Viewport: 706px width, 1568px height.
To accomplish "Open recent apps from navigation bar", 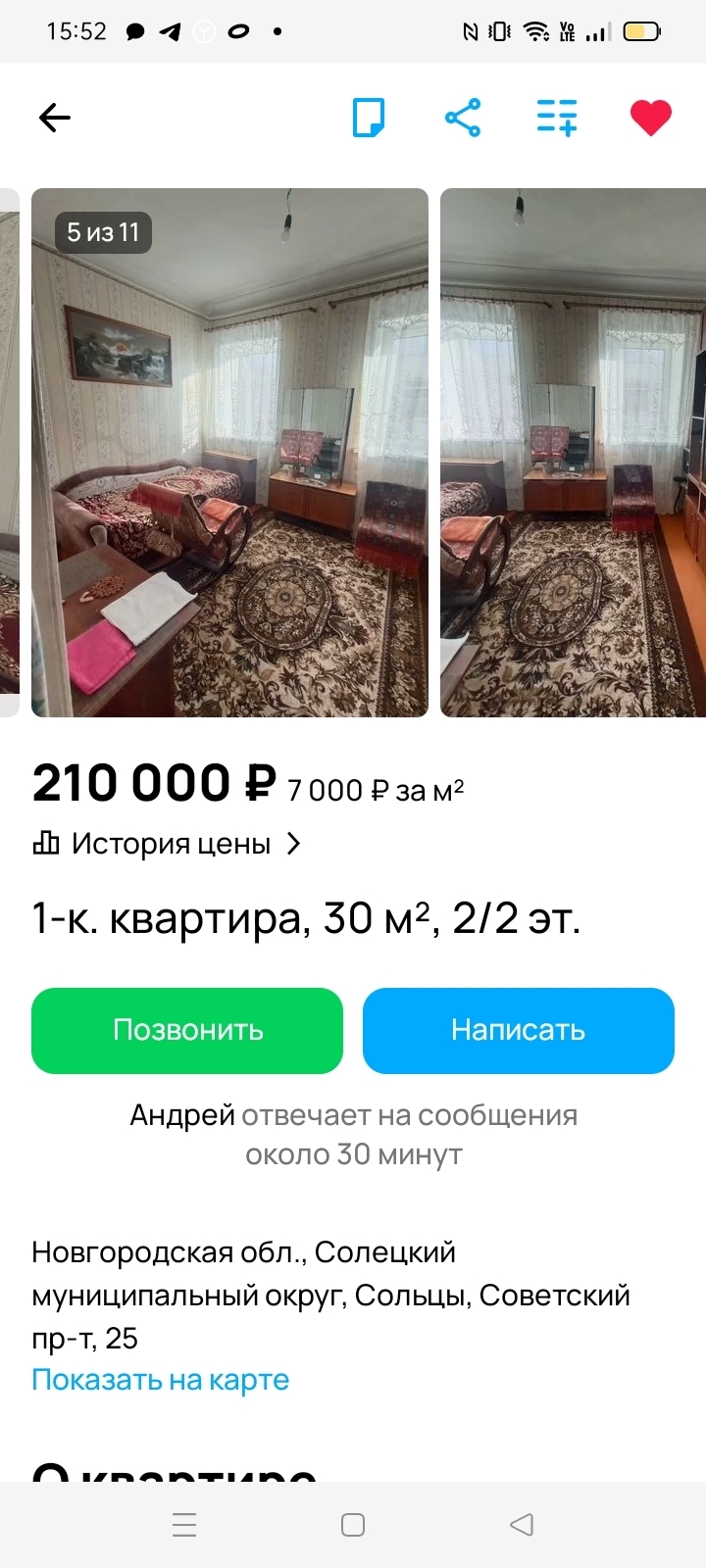I will pyautogui.click(x=184, y=1525).
